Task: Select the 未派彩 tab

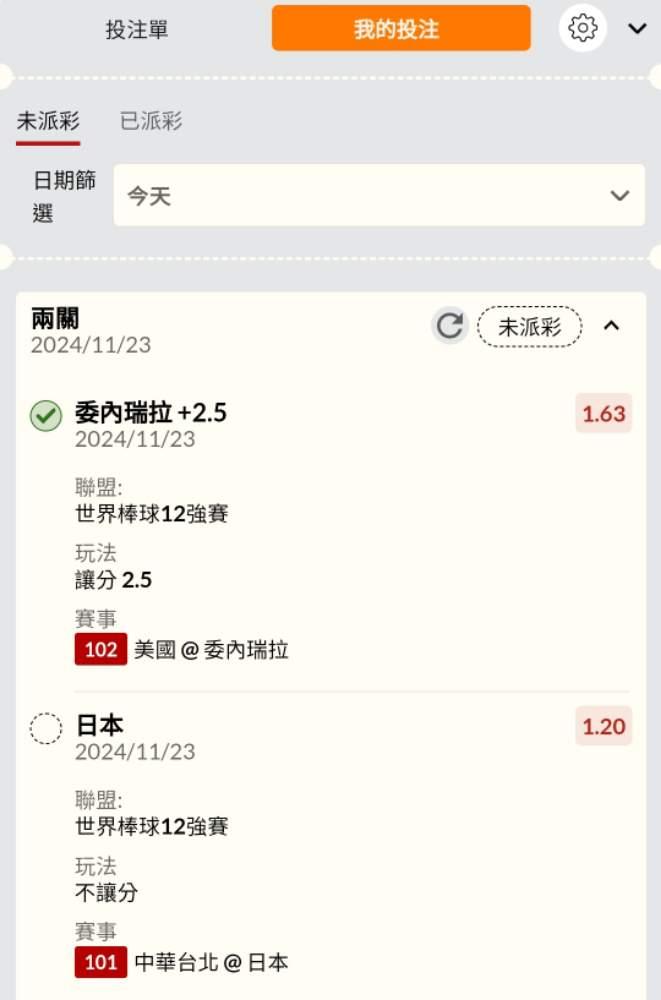Action: [x=48, y=121]
